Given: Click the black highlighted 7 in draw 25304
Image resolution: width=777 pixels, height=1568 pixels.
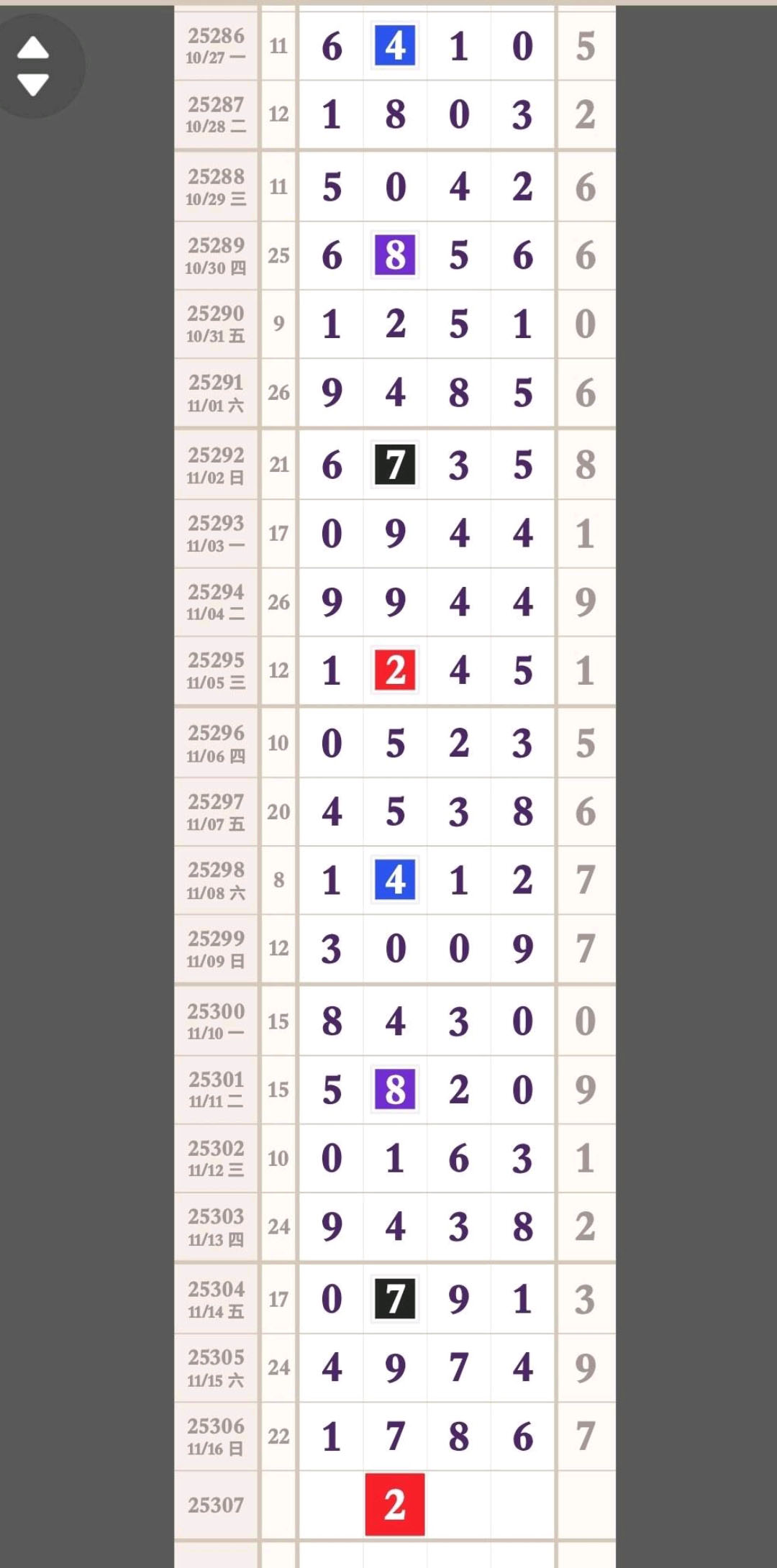Looking at the screenshot, I should [393, 1299].
